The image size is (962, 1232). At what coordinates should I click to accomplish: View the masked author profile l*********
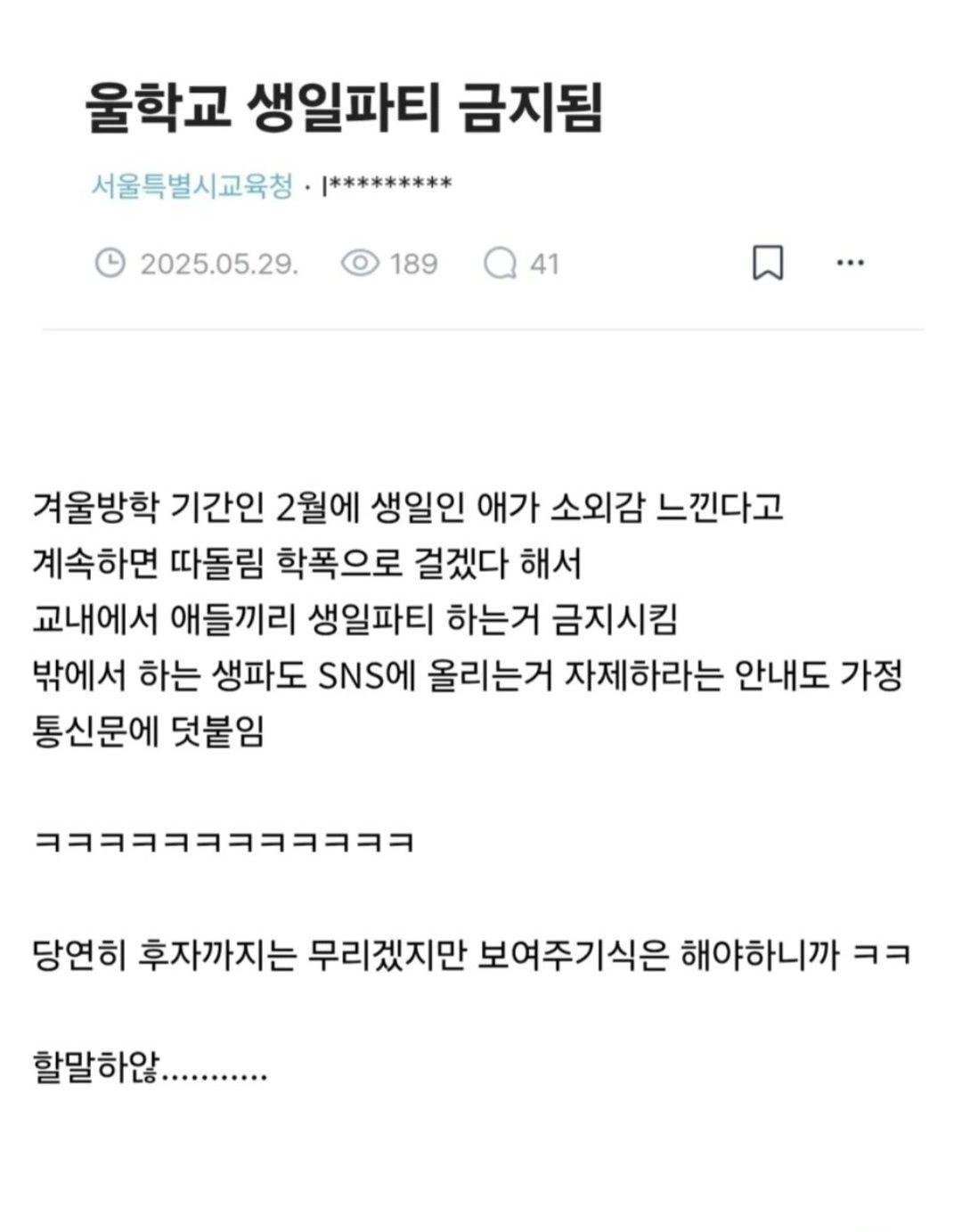[x=389, y=183]
